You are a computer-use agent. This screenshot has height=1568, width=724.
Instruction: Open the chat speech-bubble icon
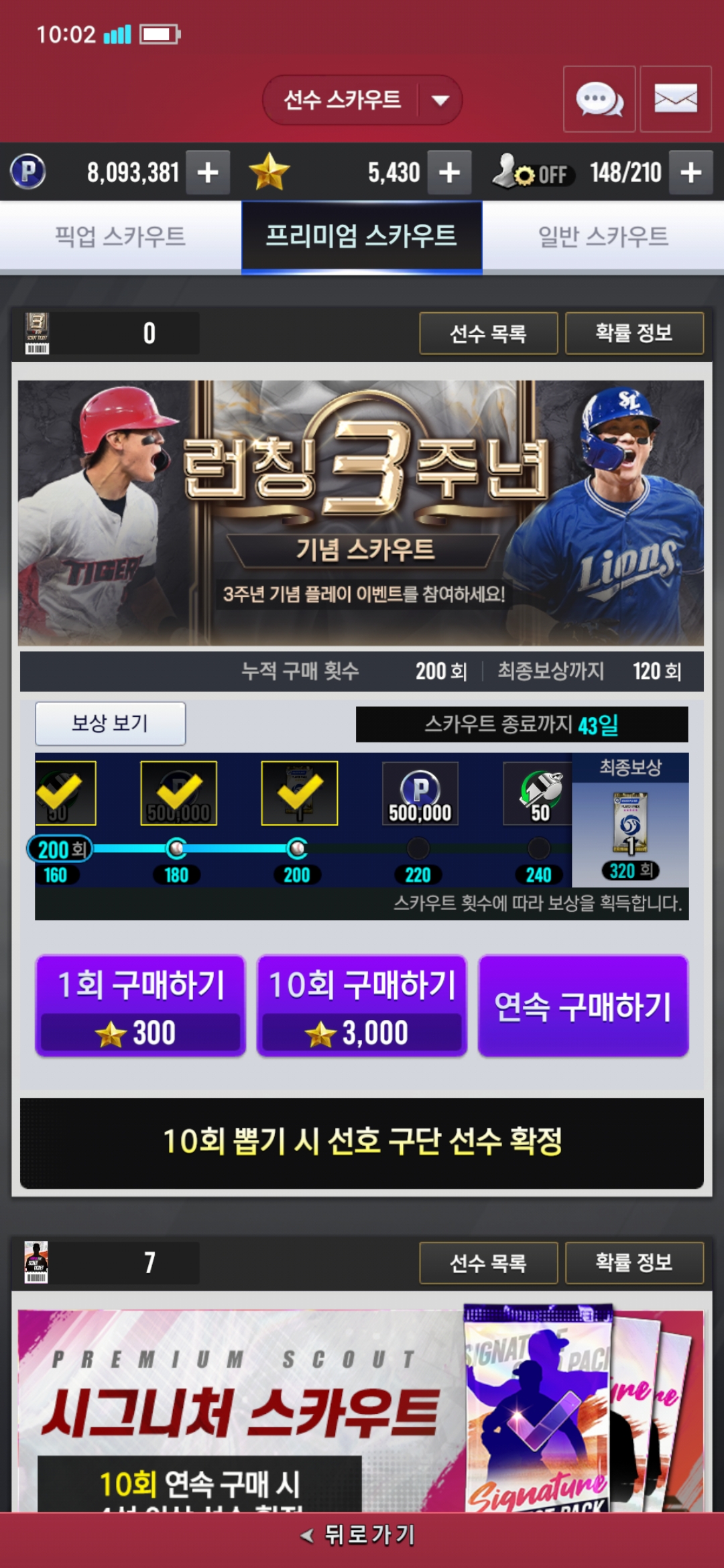pos(599,99)
